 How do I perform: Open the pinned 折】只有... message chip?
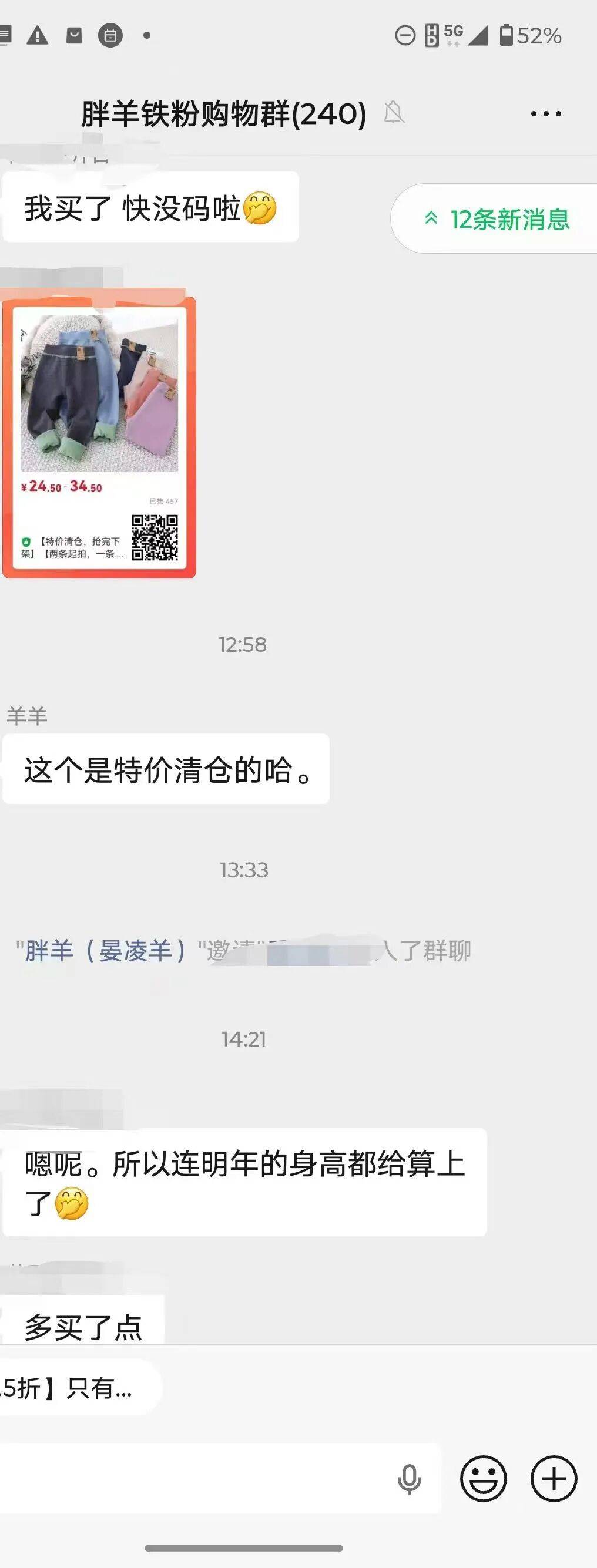tap(73, 1388)
